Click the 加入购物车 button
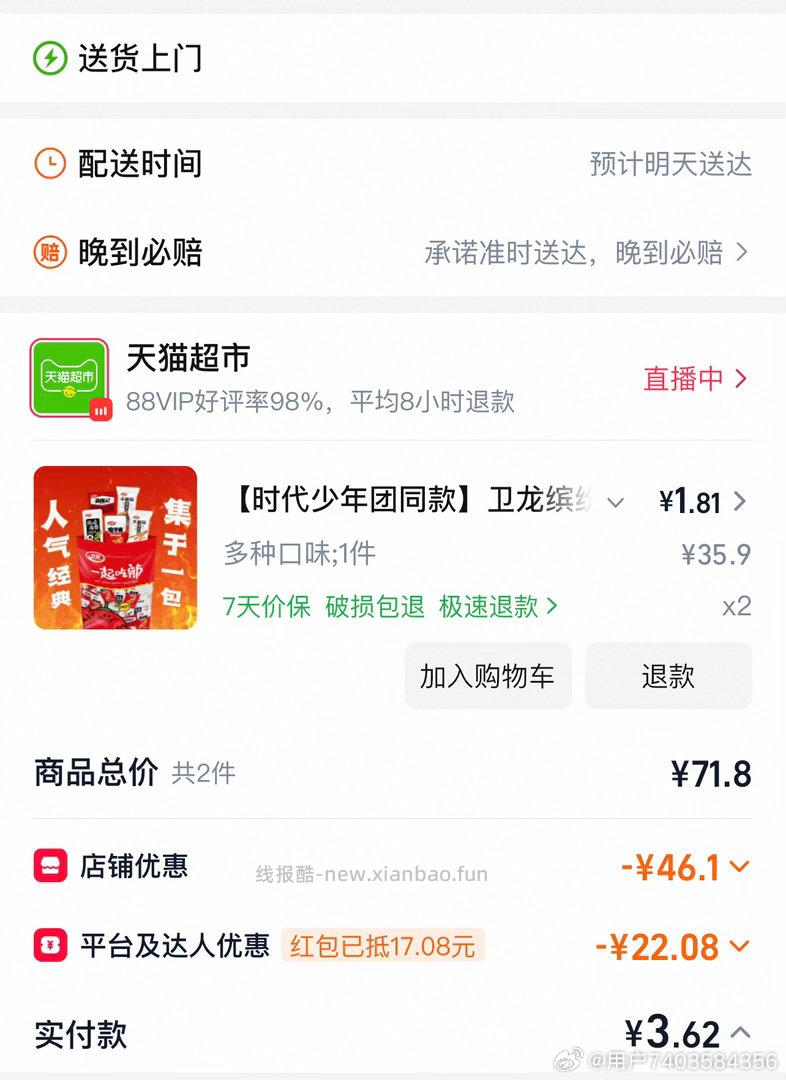The height and width of the screenshot is (1080, 786). click(x=487, y=675)
